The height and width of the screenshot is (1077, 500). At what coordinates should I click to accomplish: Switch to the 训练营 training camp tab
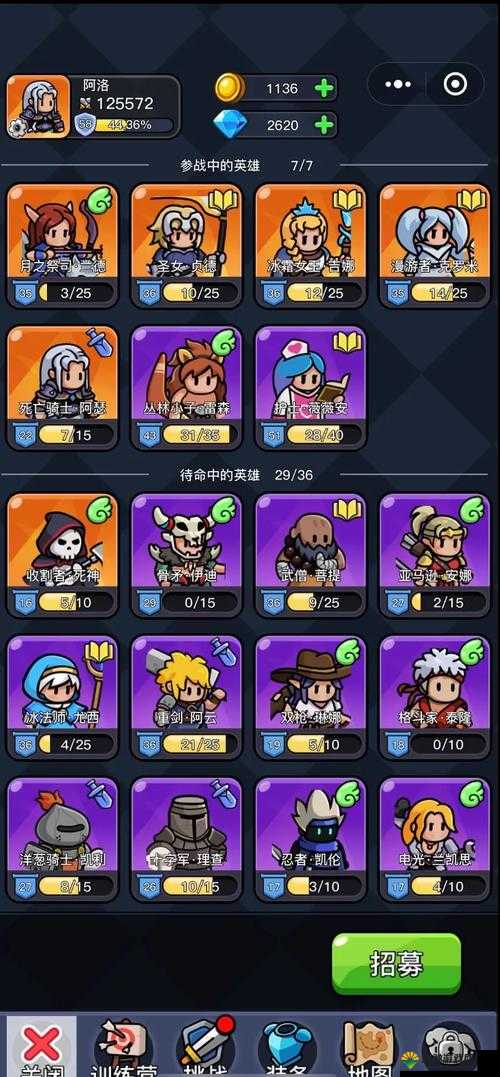pos(124,1047)
